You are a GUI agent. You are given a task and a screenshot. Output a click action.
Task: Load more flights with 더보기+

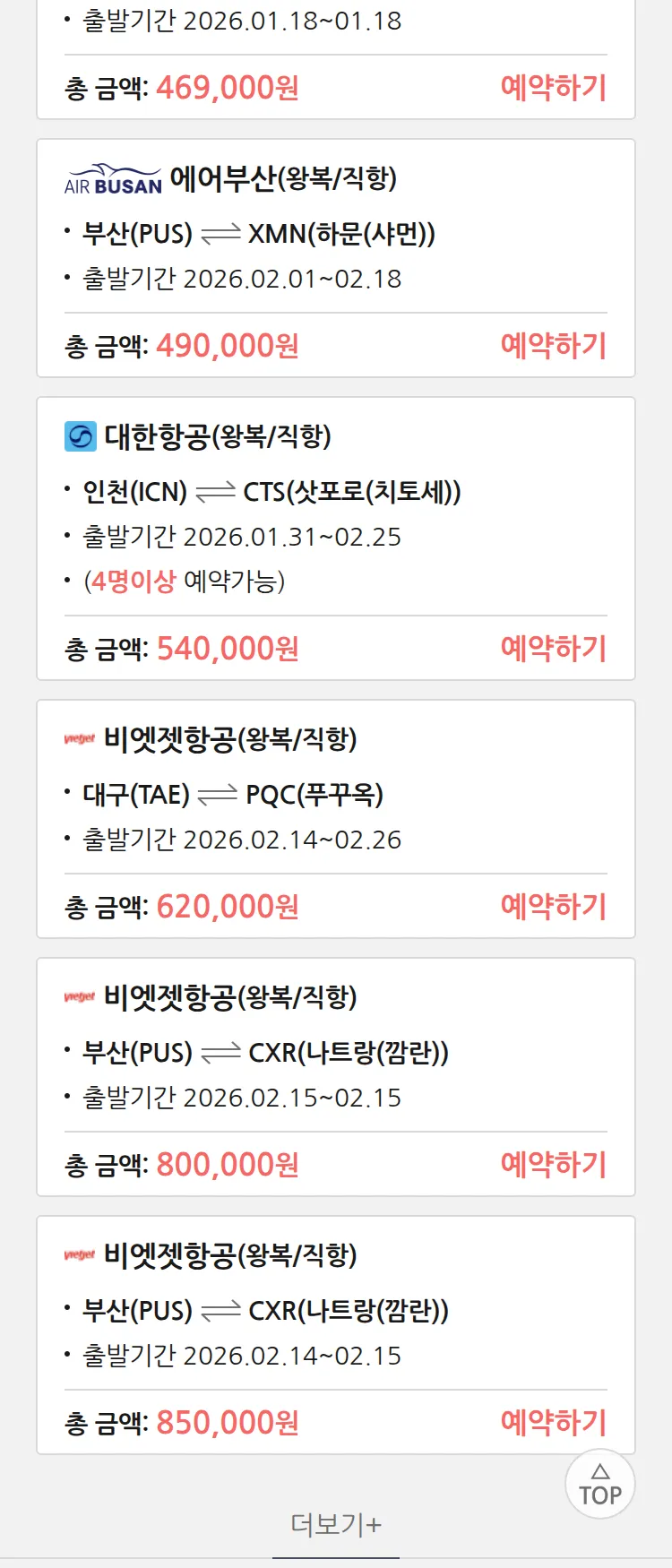(x=336, y=1524)
